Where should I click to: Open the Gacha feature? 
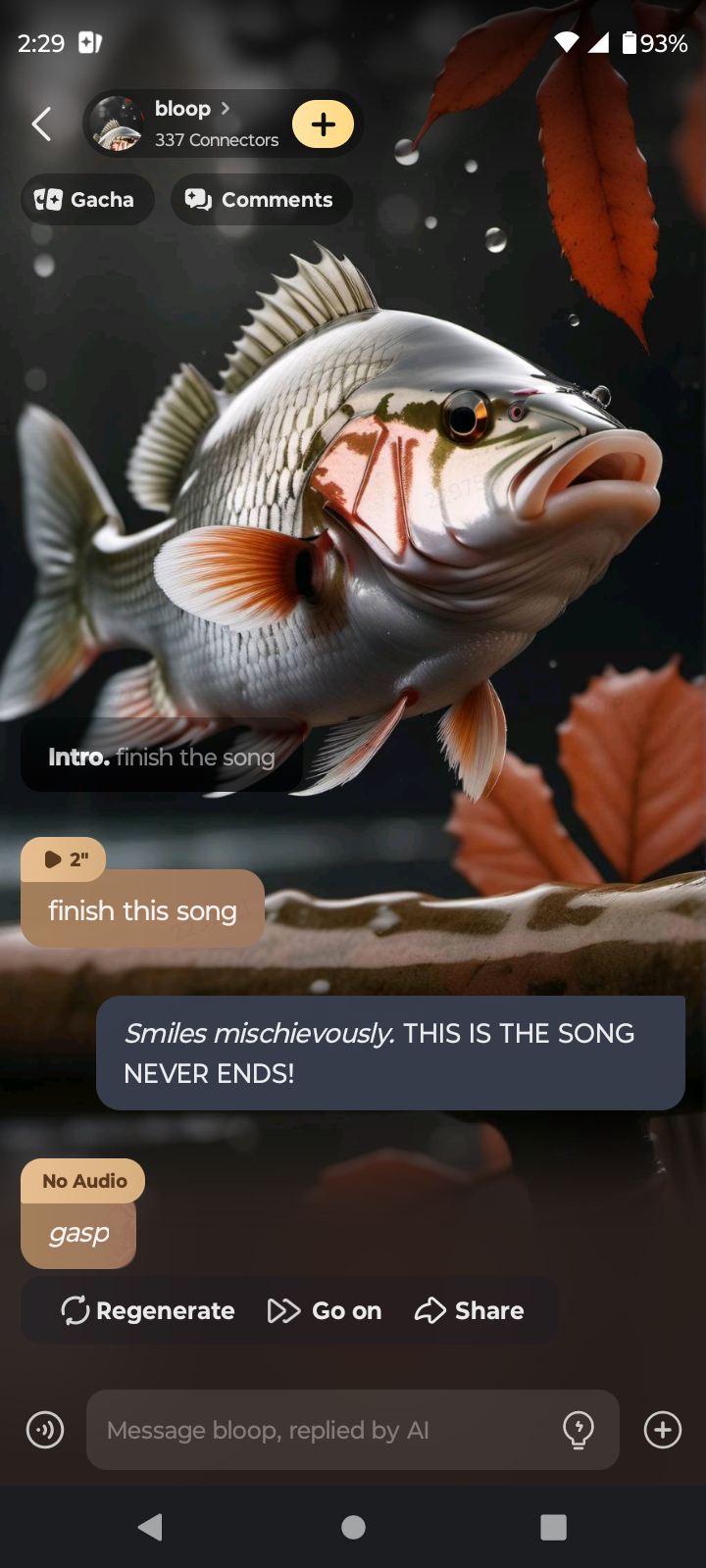(86, 200)
